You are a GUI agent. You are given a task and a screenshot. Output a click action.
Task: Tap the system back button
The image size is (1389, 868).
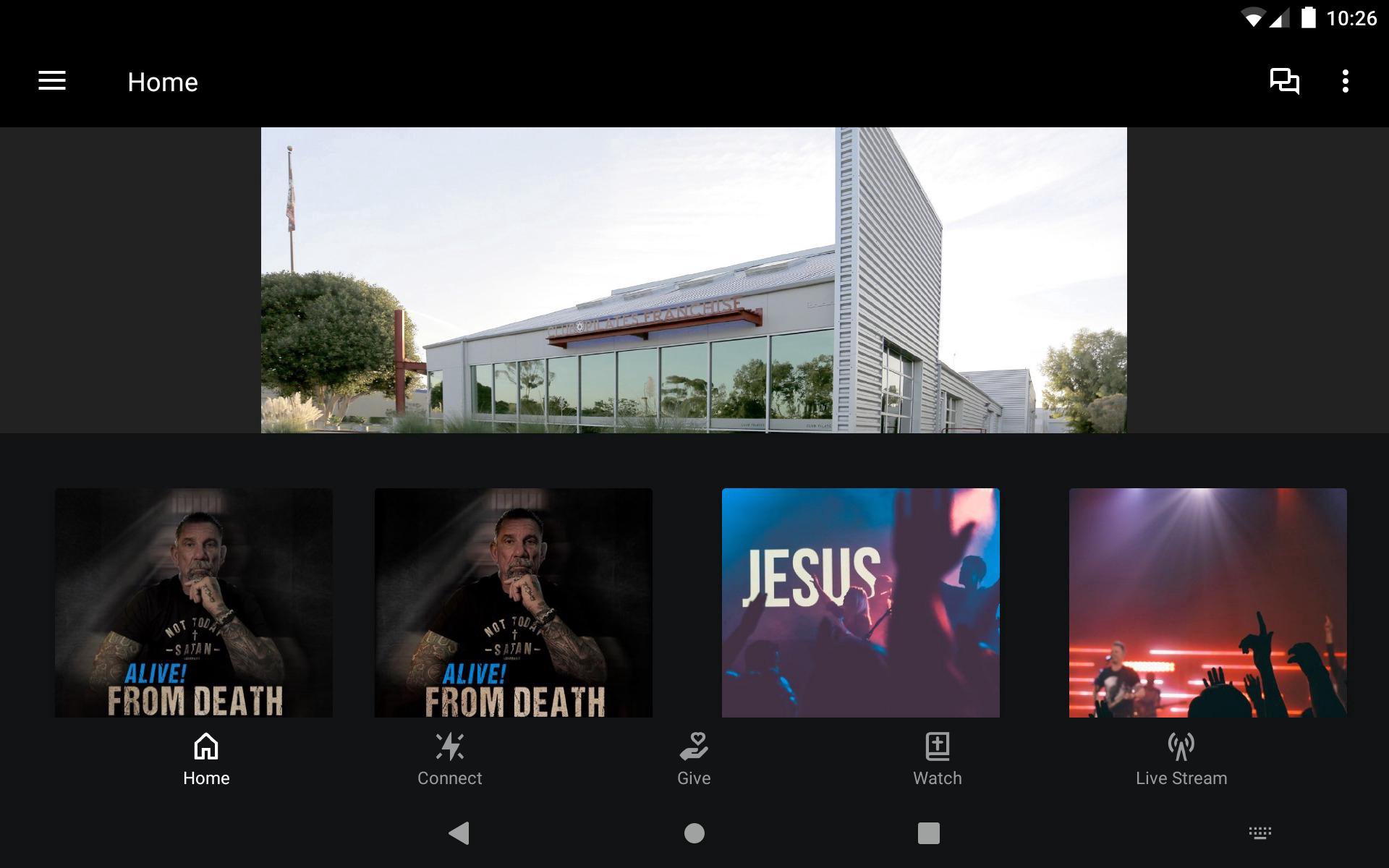pyautogui.click(x=459, y=833)
